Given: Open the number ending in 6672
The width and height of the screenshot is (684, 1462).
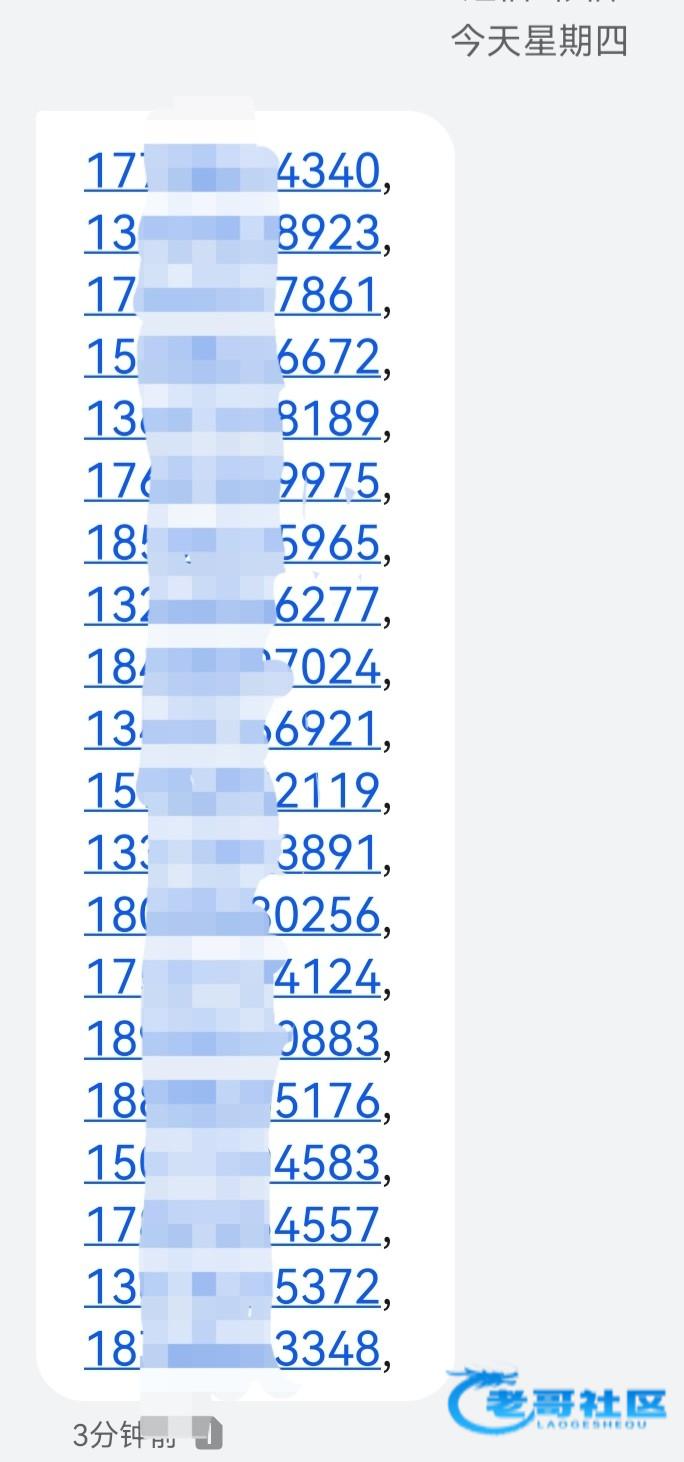Looking at the screenshot, I should (x=232, y=357).
